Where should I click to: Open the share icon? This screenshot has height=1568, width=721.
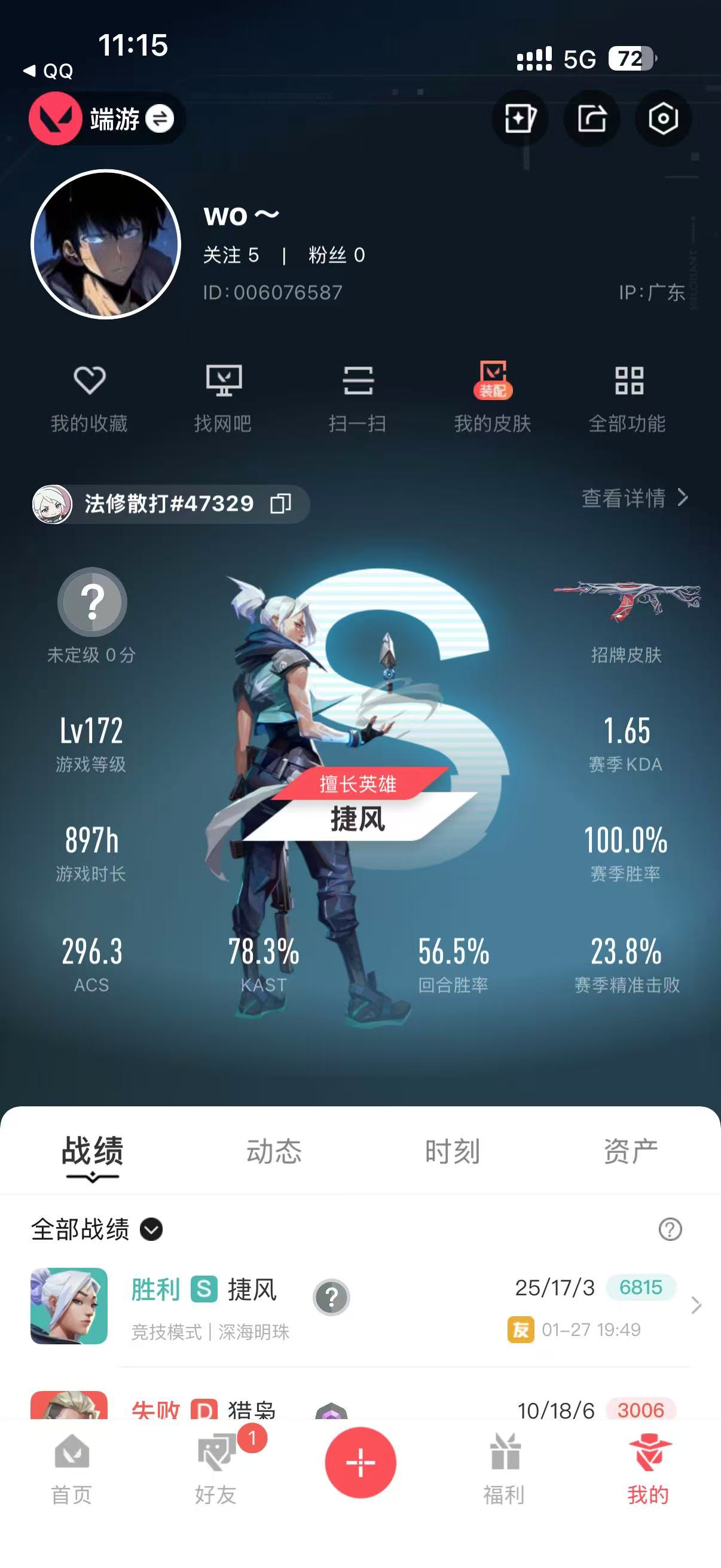tap(591, 118)
